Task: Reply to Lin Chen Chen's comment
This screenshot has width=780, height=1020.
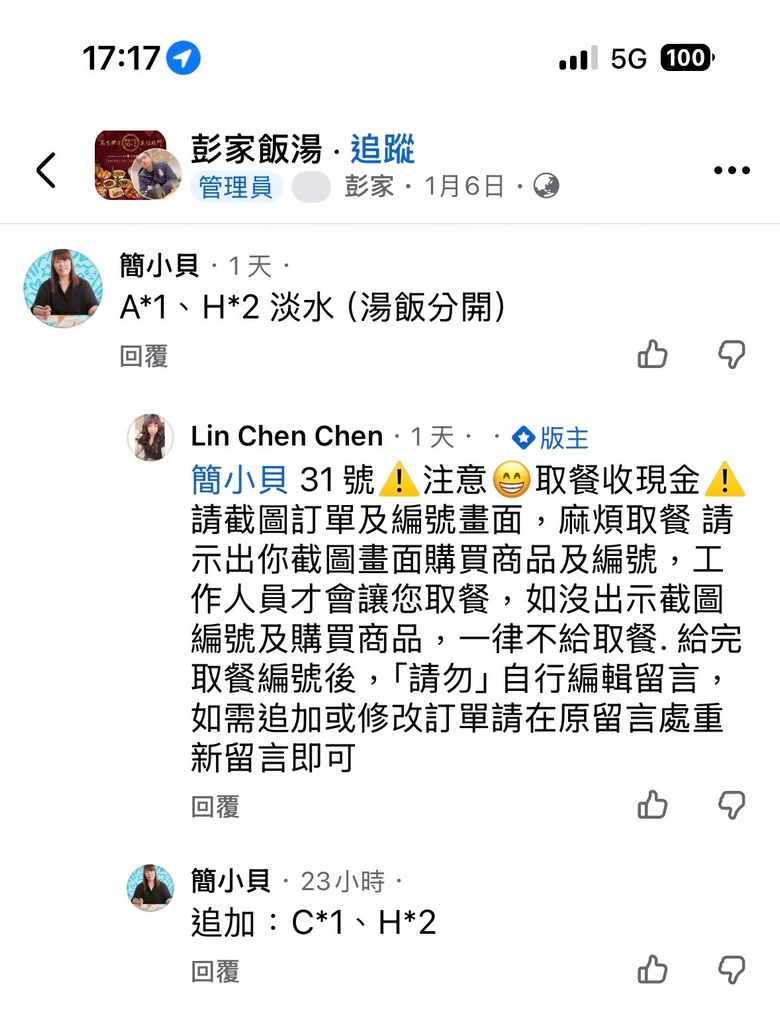Action: pyautogui.click(x=215, y=807)
